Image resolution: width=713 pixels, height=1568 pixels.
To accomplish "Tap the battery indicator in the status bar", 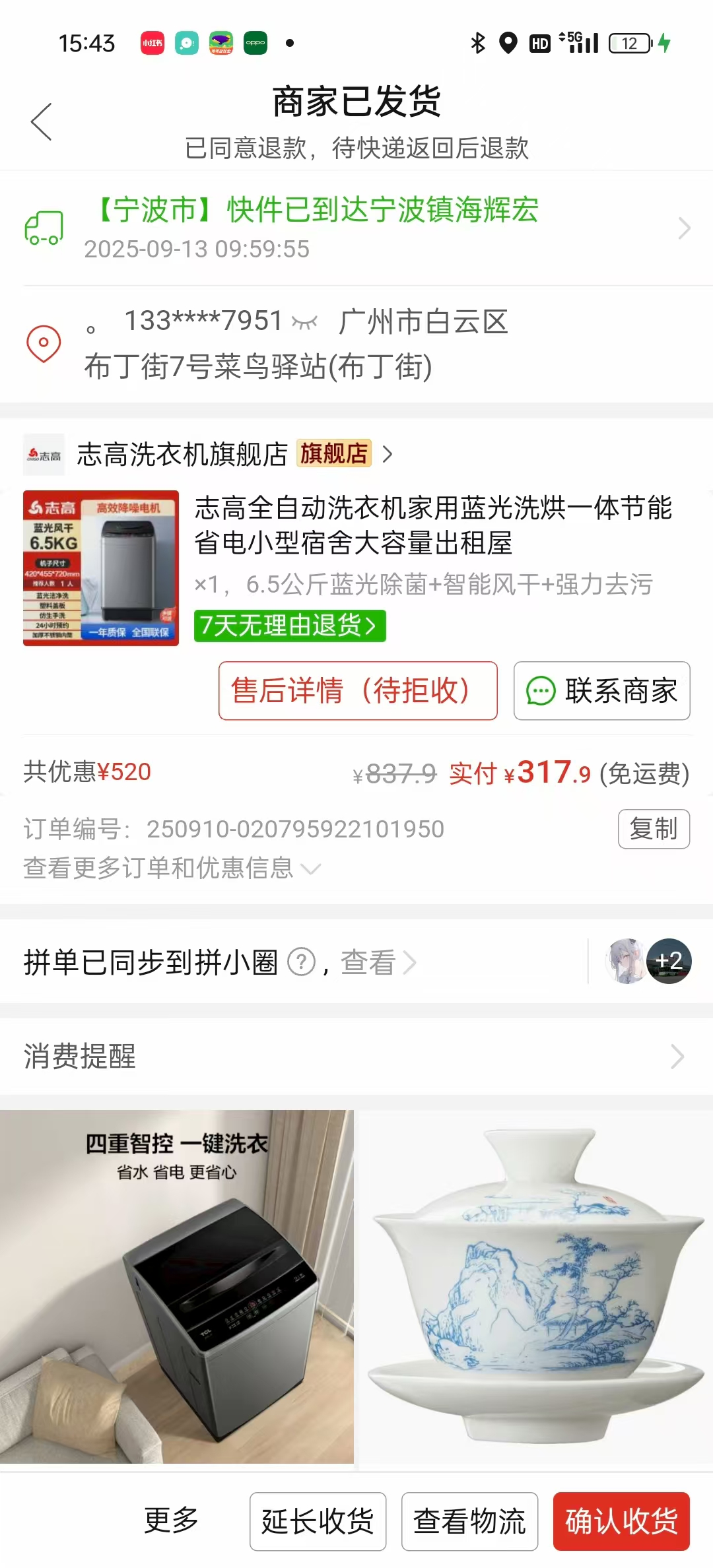I will point(628,42).
